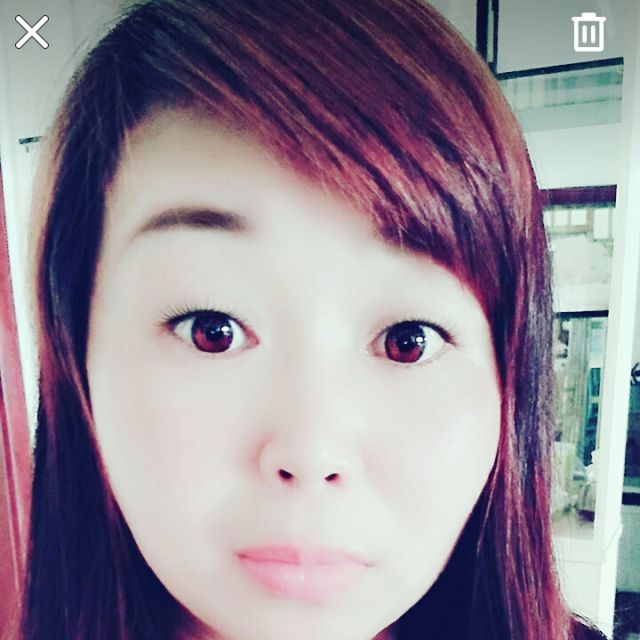The image size is (640, 640).
Task: Close the photo viewer
Action: coord(32,32)
